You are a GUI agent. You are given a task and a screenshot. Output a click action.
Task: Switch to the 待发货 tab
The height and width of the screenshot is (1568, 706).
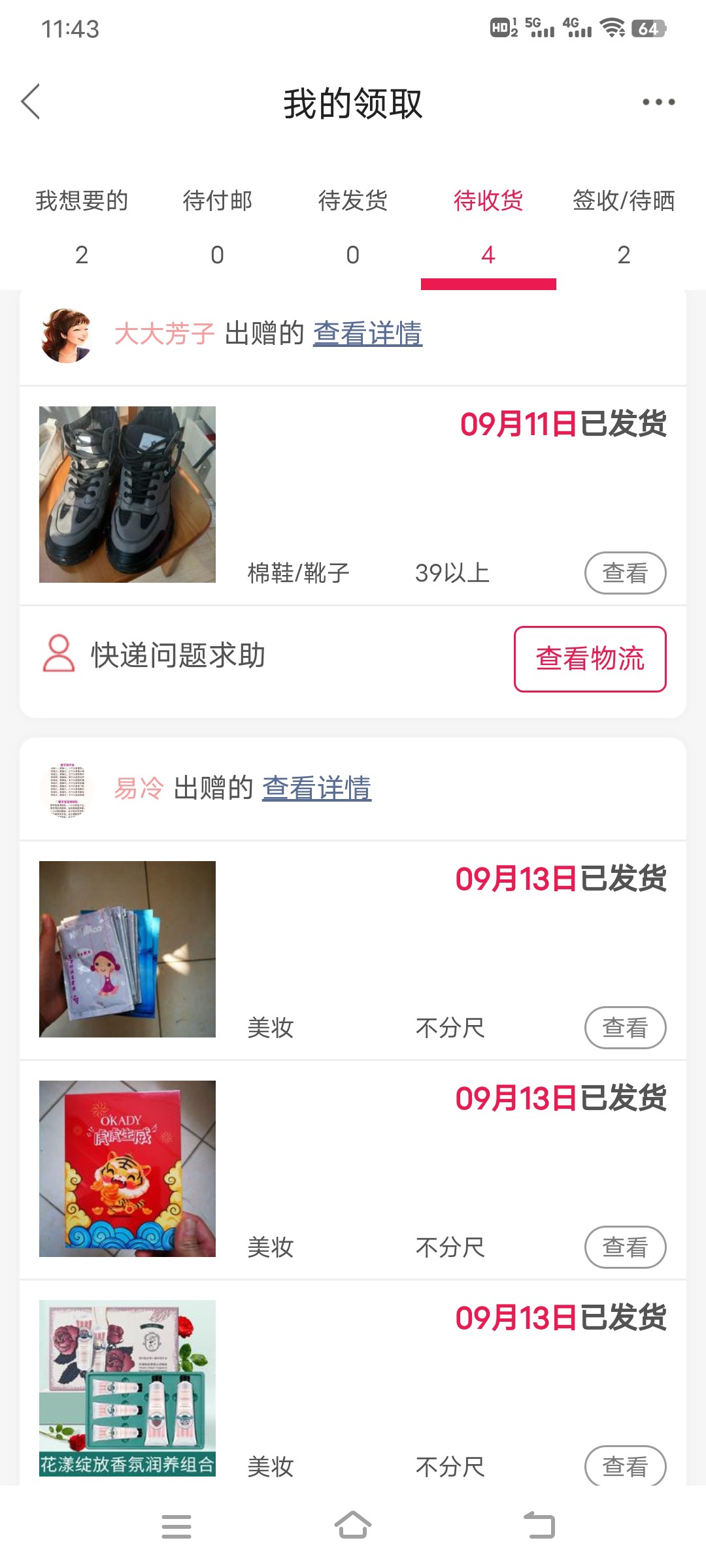[x=353, y=225]
